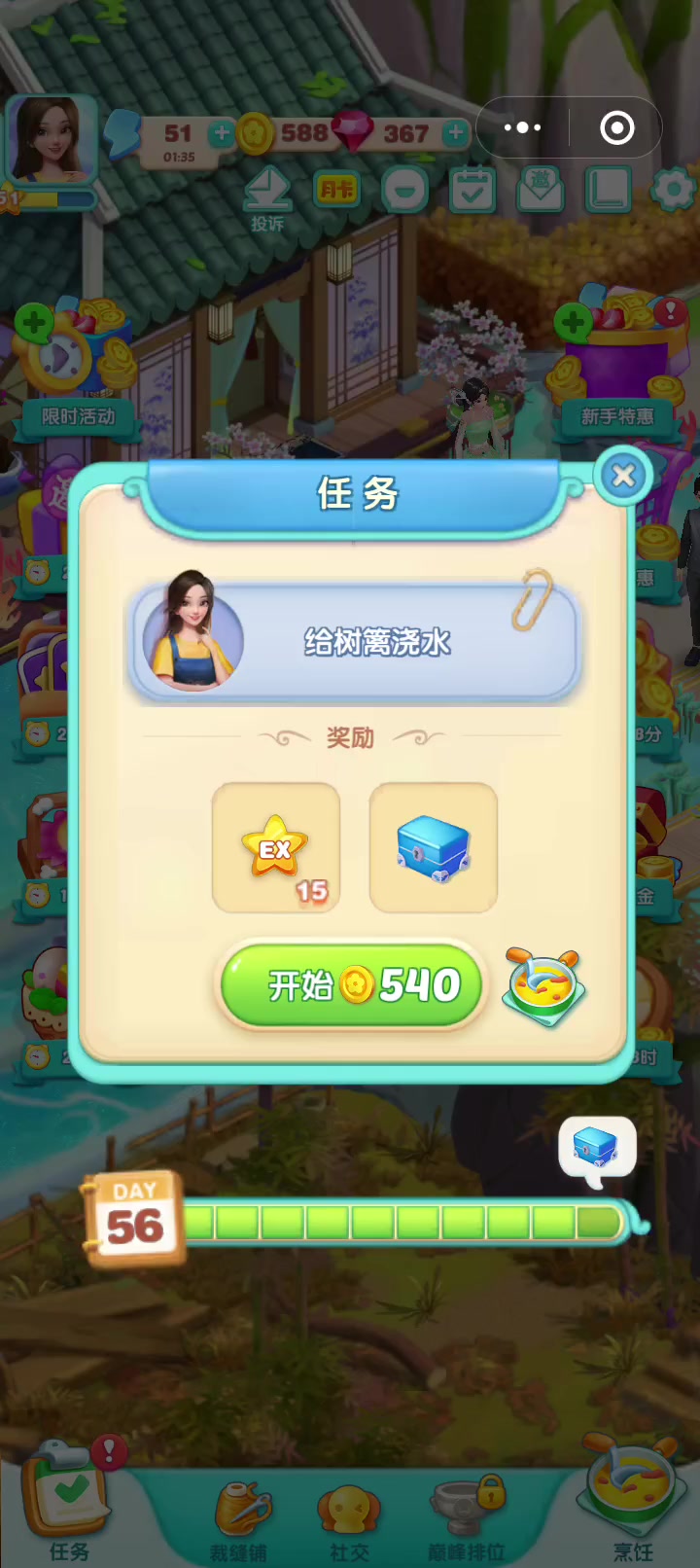700x1568 pixels.
Task: Open the 烹饪 cooking tab
Action: coord(632,1503)
